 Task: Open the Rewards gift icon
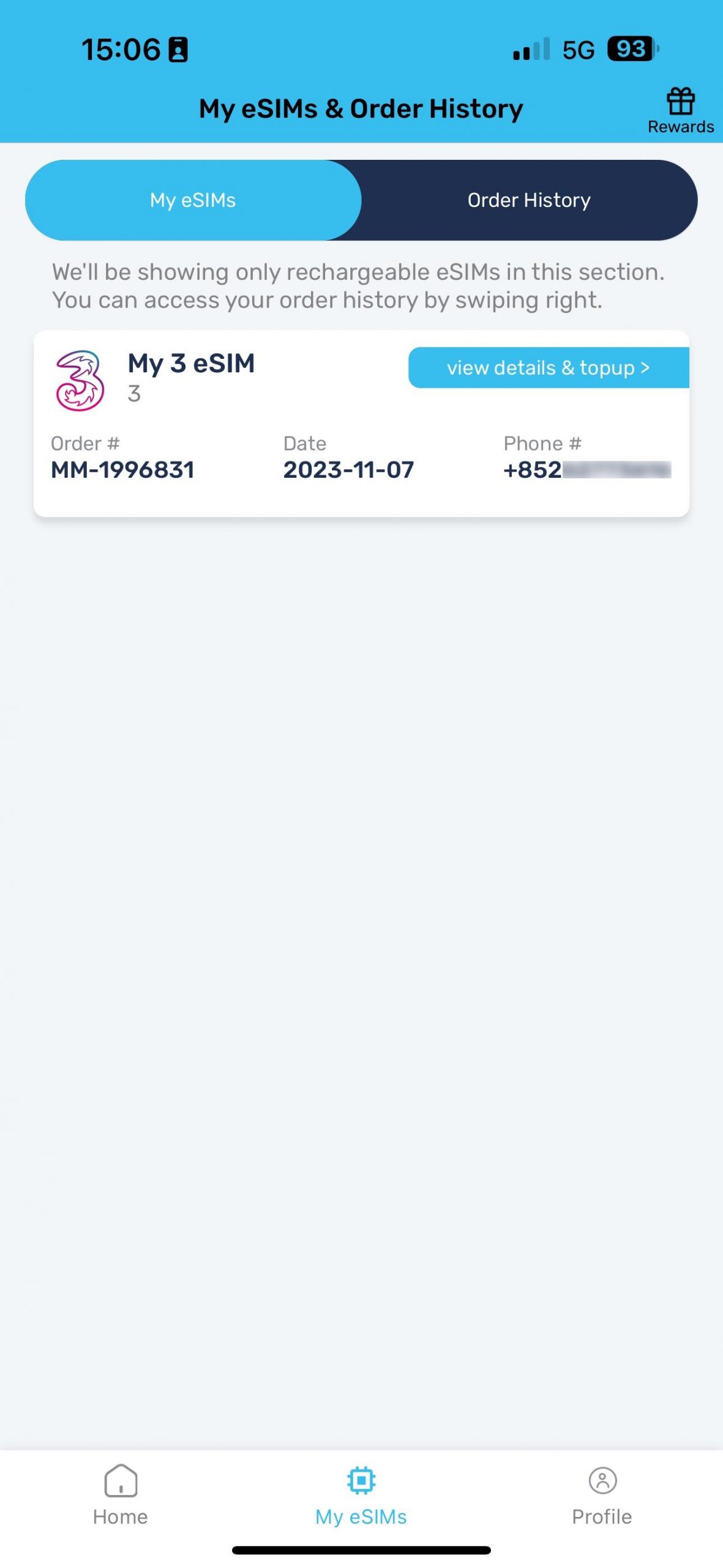[x=680, y=111]
